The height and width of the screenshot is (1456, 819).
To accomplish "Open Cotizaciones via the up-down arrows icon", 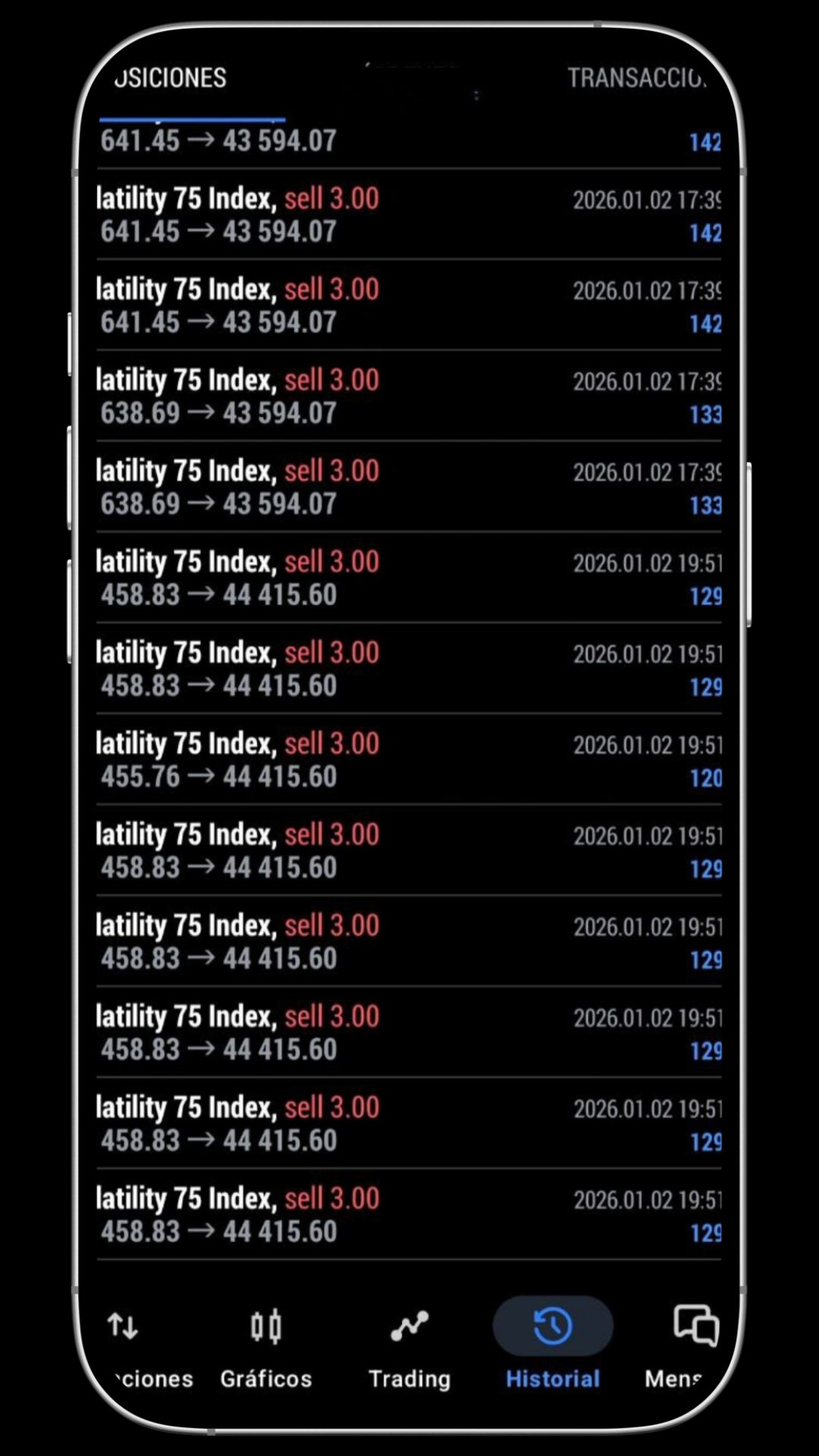I will pos(123,1327).
